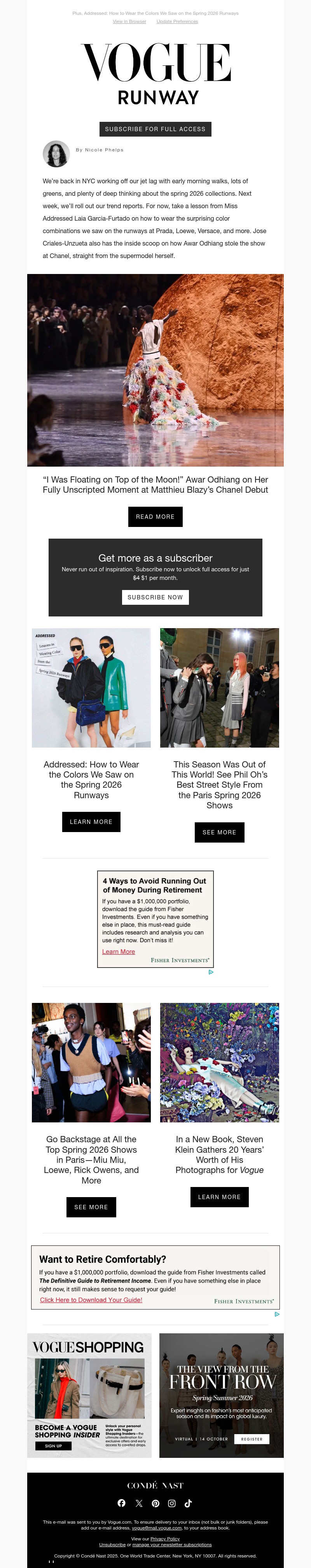
Task: Learn more about wearing Spring 2026 colors
Action: (x=91, y=822)
